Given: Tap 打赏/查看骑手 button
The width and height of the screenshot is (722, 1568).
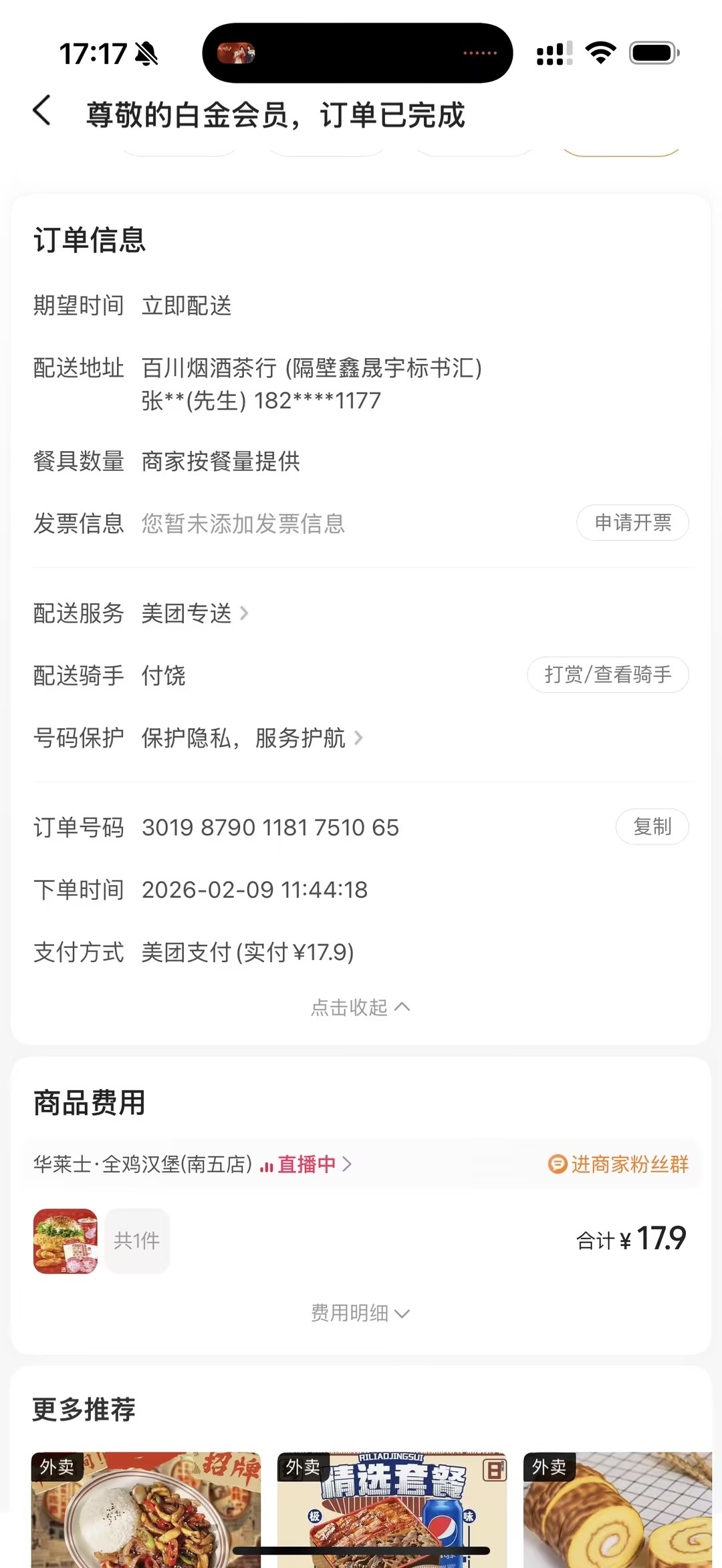Looking at the screenshot, I should [608, 675].
